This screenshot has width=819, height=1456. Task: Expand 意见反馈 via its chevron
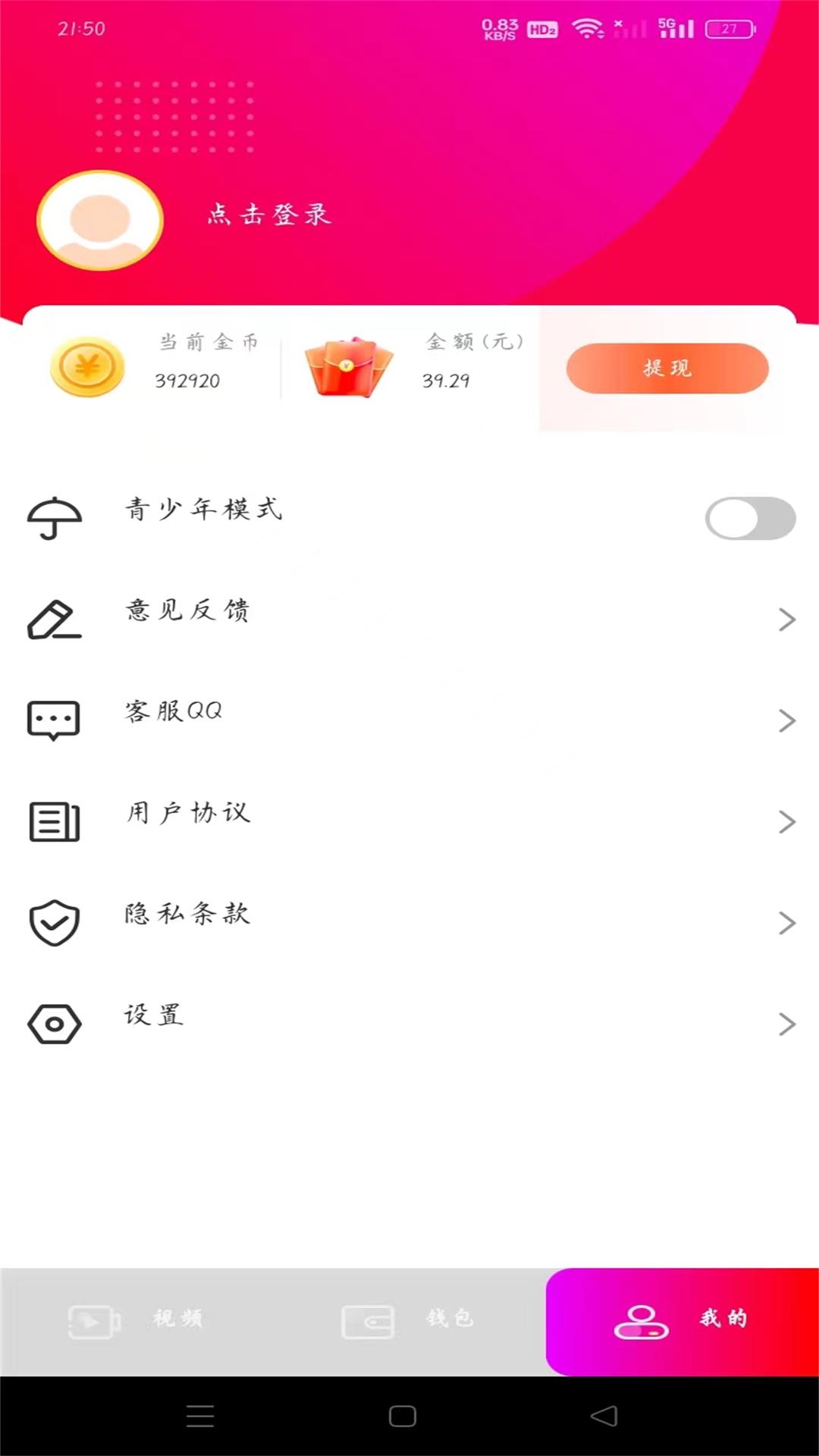tap(786, 619)
